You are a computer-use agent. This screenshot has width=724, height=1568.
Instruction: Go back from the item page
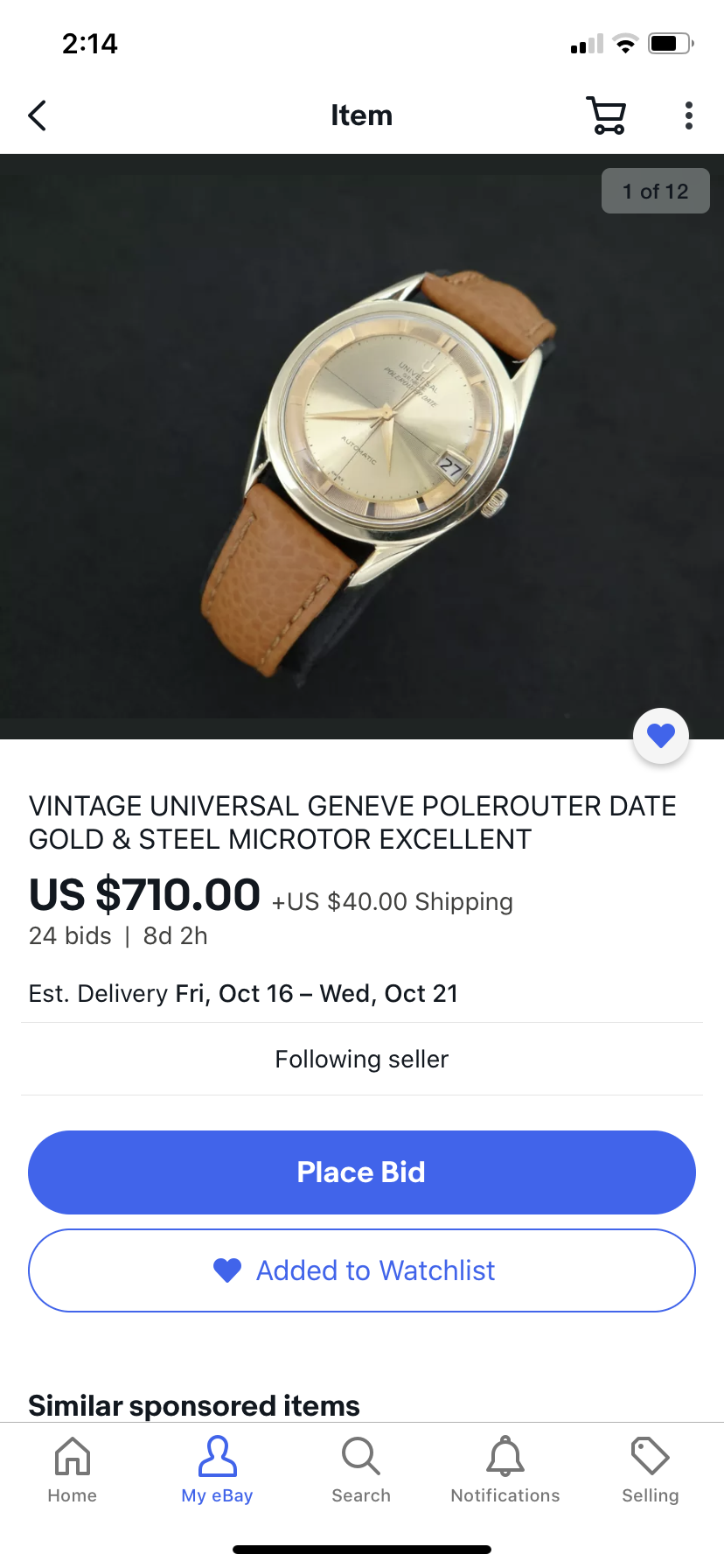coord(38,115)
